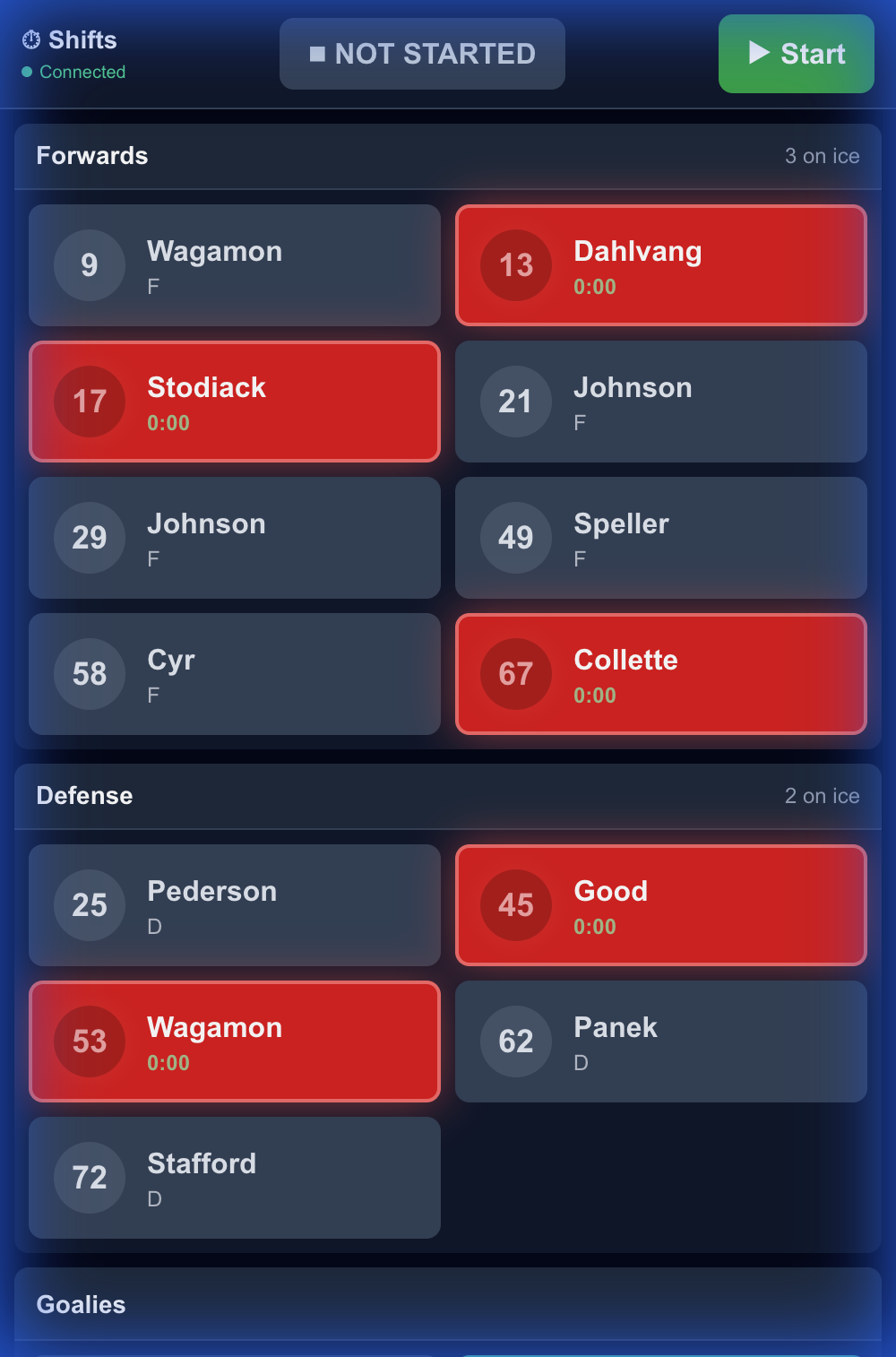The height and width of the screenshot is (1357, 896).
Task: Put #9 Wagamon on the ice
Action: click(235, 265)
